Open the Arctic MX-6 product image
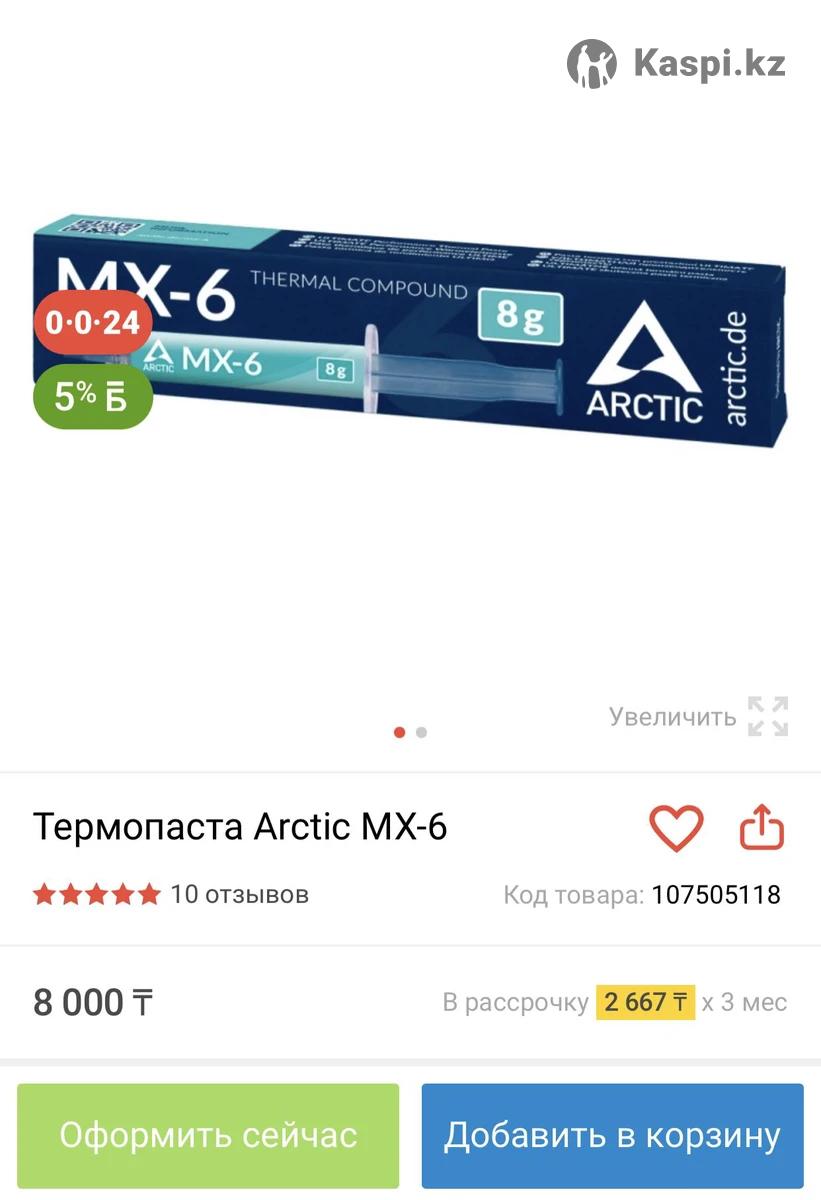This screenshot has height=1200, width=821. [410, 330]
